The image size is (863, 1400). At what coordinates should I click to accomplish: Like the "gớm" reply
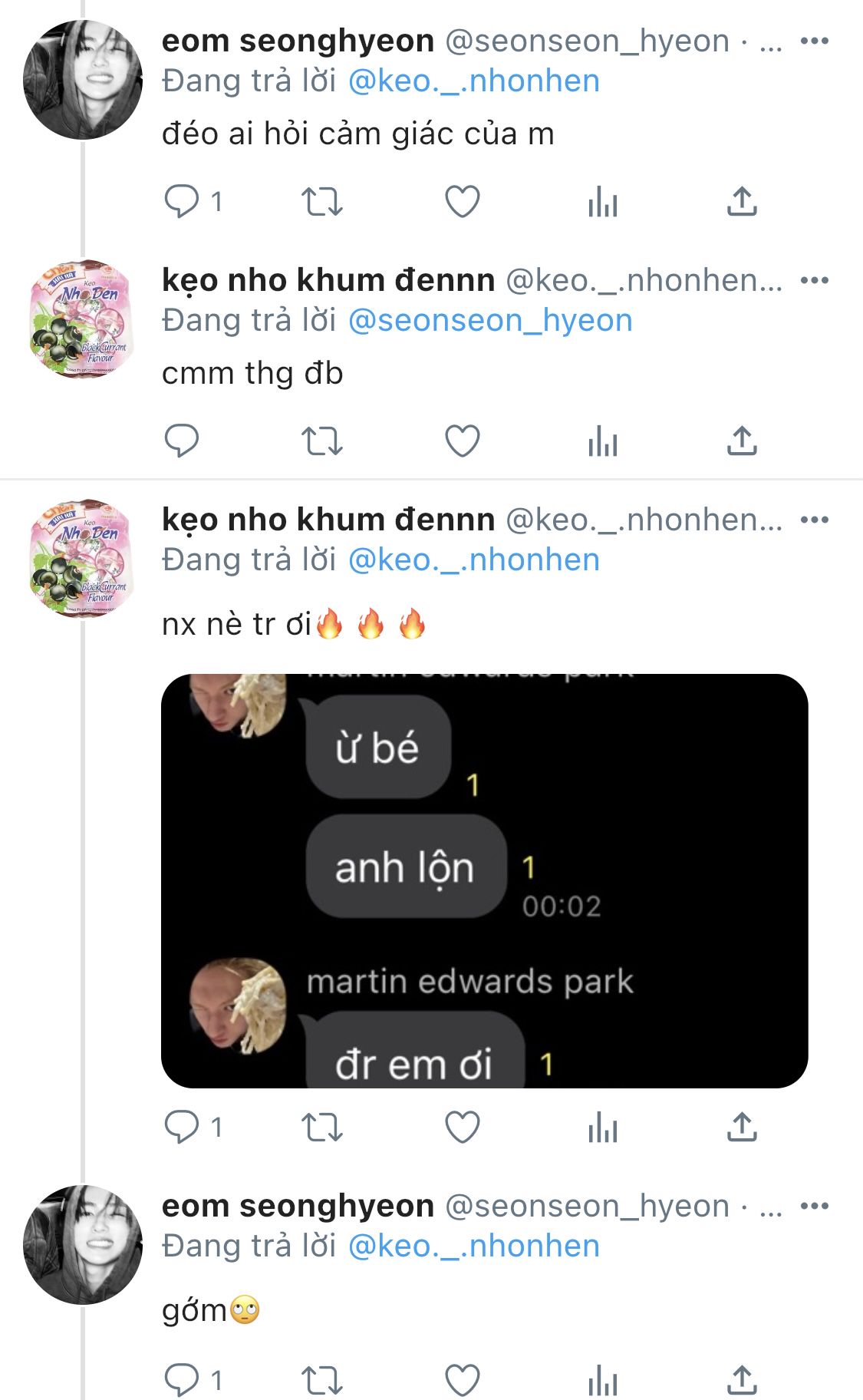(x=463, y=1381)
